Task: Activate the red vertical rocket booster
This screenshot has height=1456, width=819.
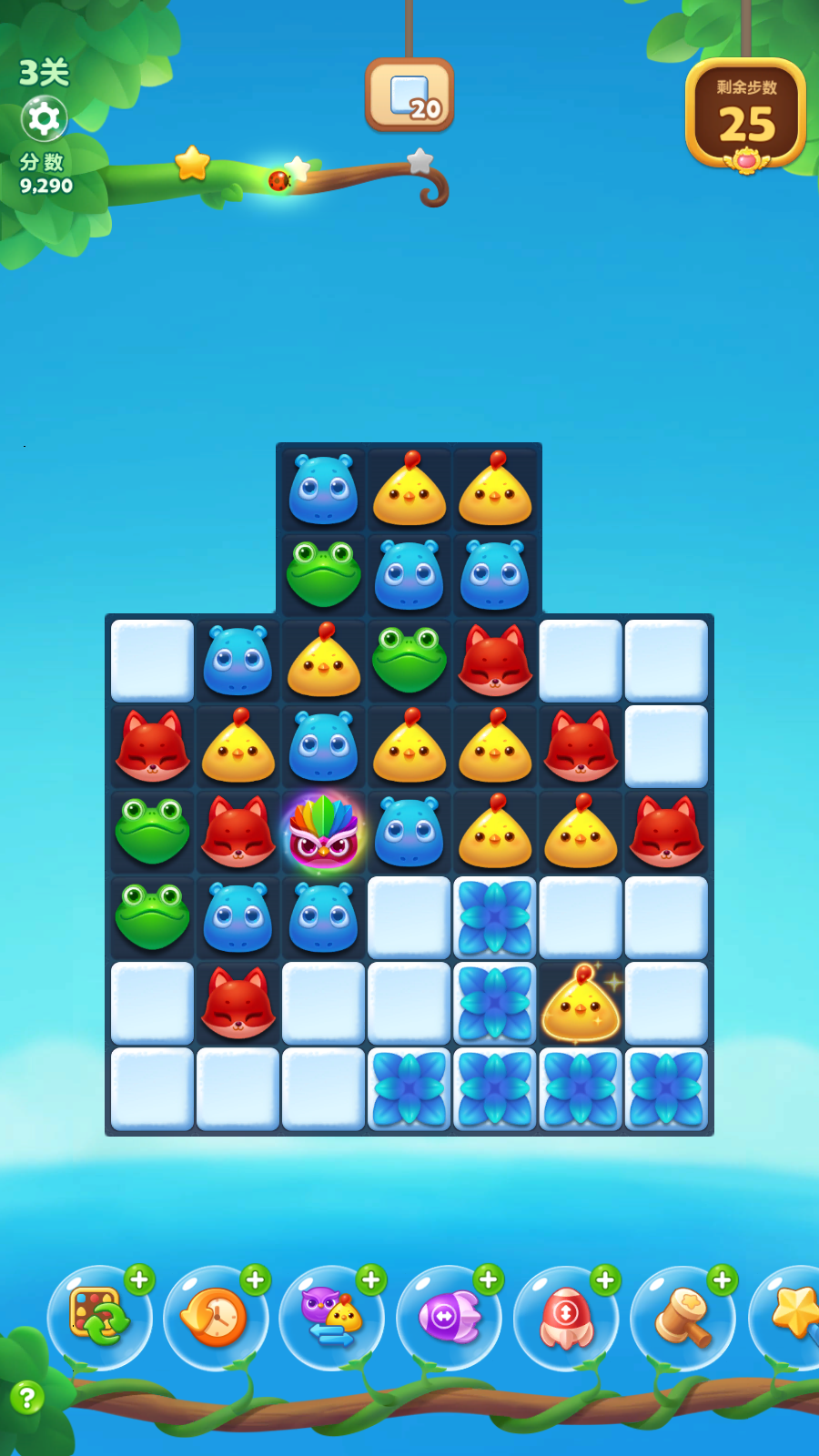Action: point(565,1317)
